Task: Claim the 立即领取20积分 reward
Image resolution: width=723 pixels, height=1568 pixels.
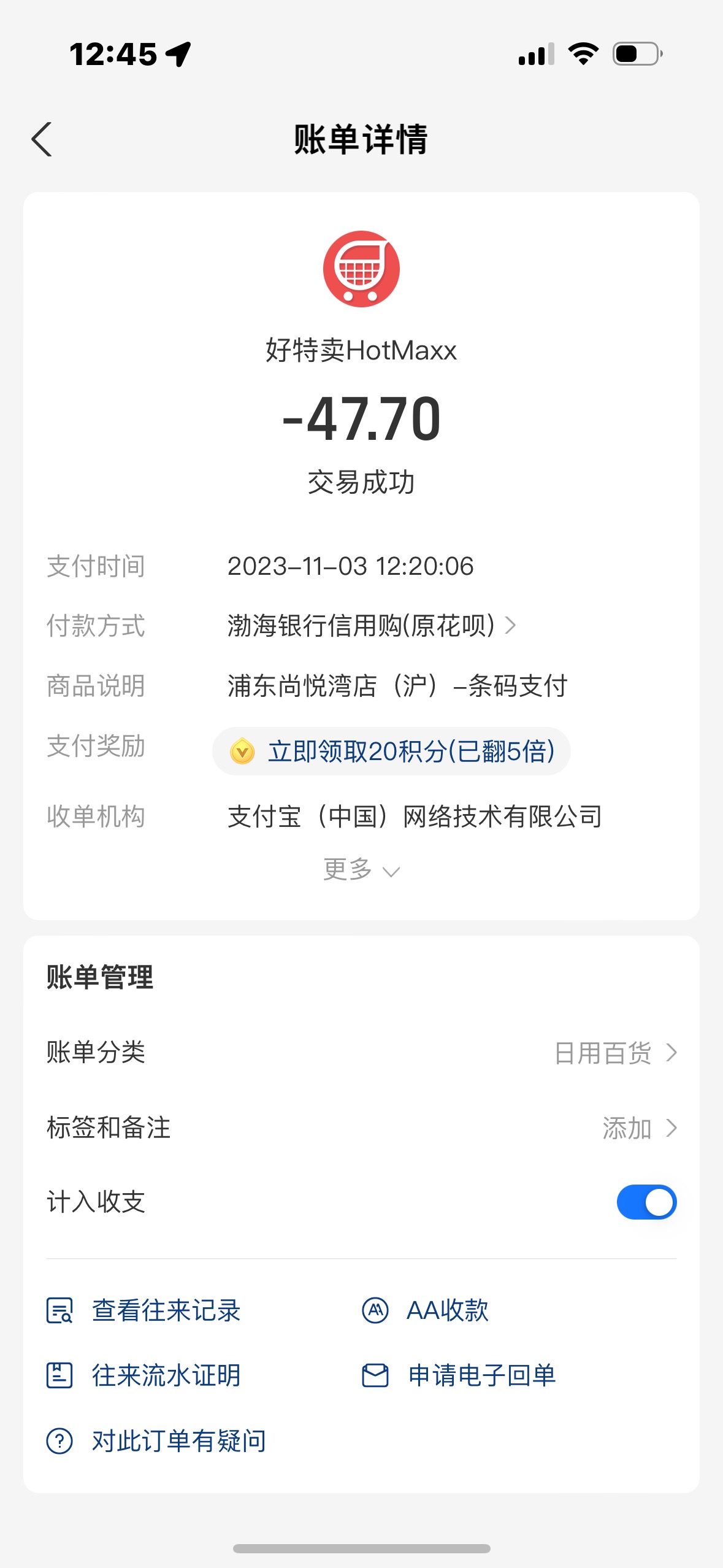Action: 391,751
